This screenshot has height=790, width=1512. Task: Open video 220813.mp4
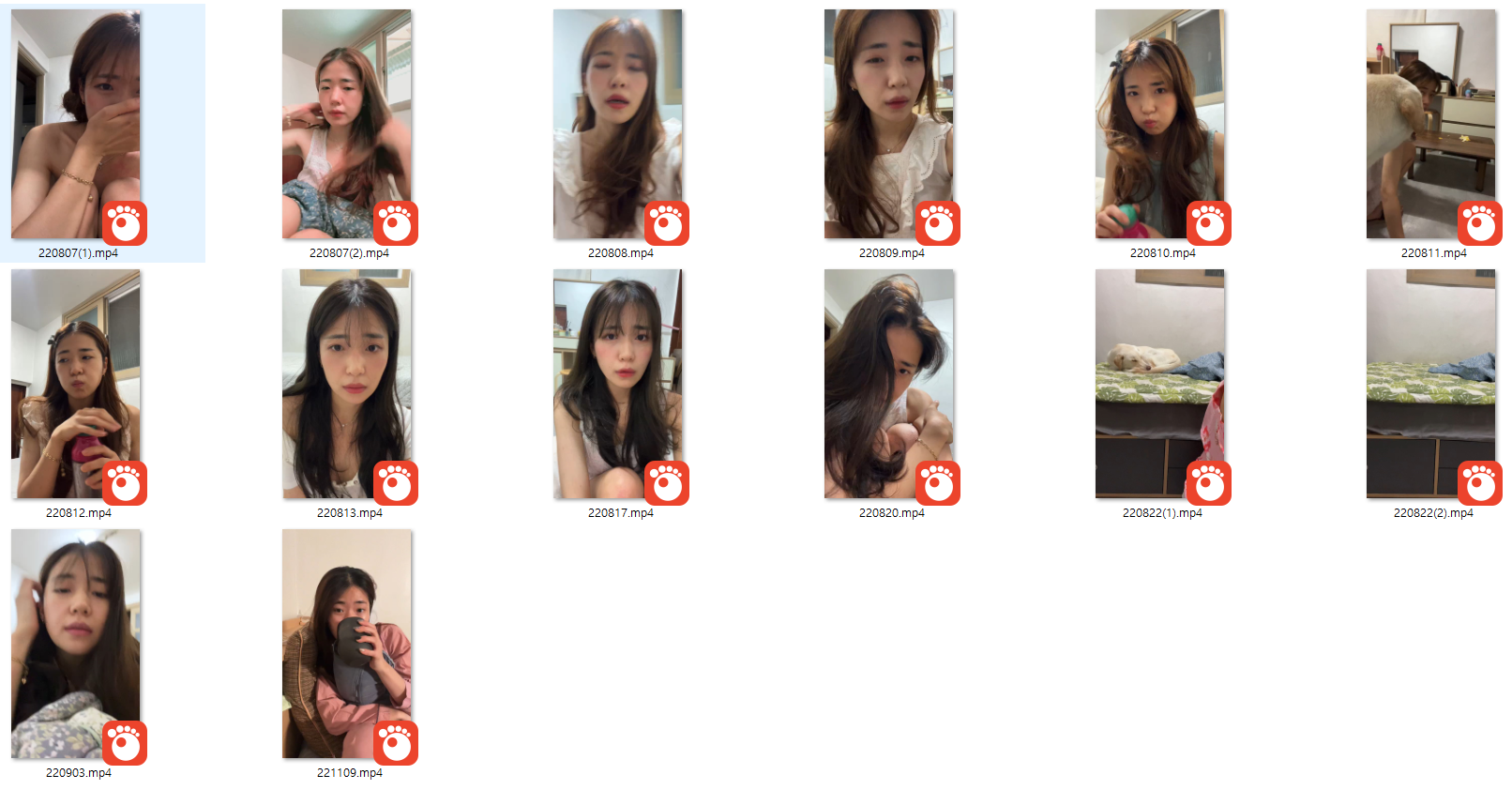click(x=347, y=384)
